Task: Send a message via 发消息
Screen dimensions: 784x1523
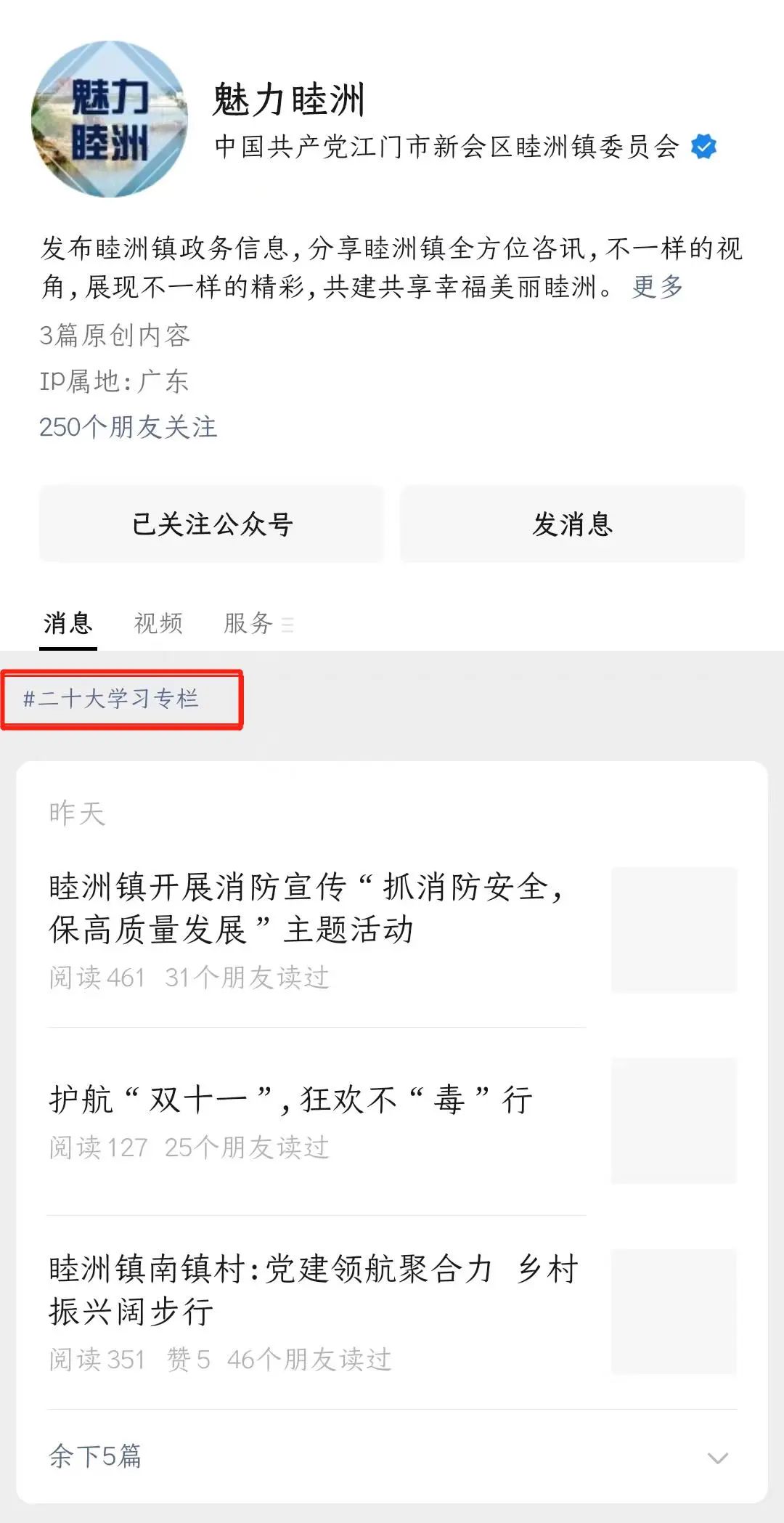Action: point(572,524)
